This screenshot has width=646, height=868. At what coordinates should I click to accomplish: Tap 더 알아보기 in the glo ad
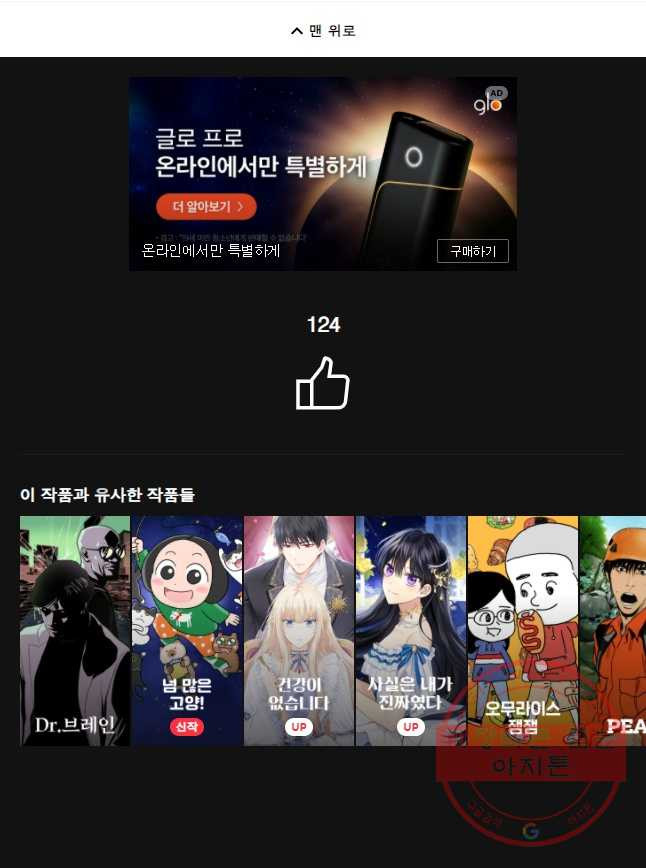point(206,207)
